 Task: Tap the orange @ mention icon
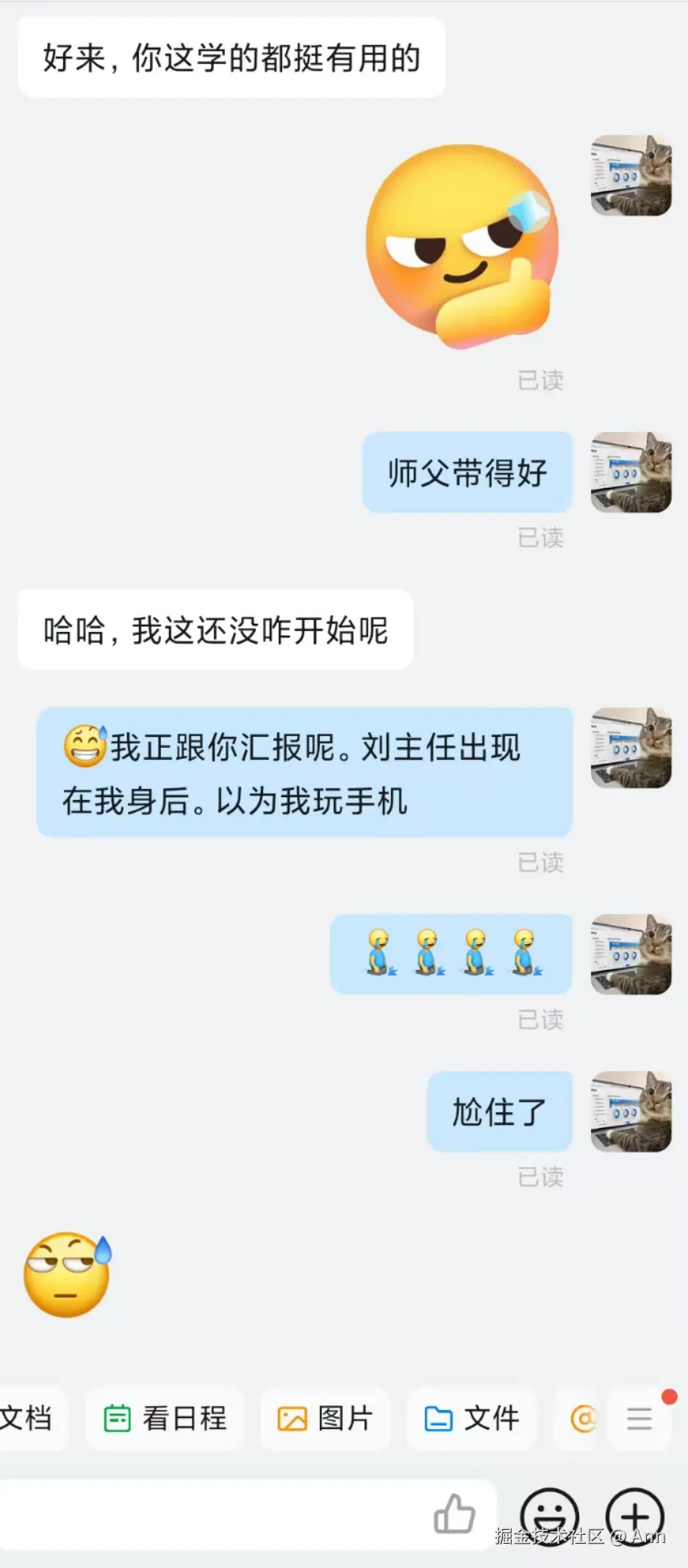click(x=581, y=1420)
